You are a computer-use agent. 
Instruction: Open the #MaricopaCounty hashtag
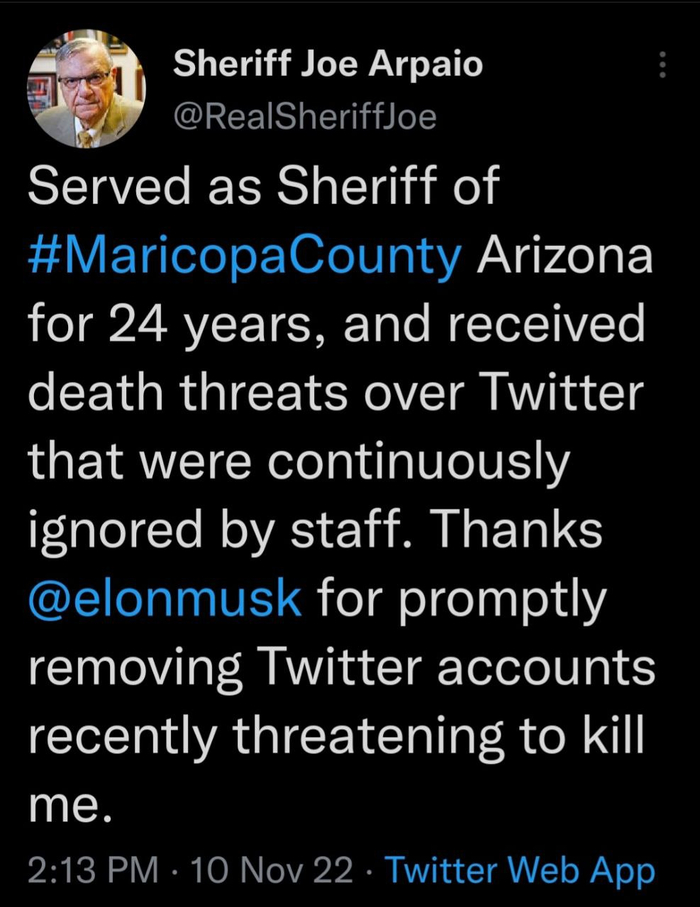point(245,257)
